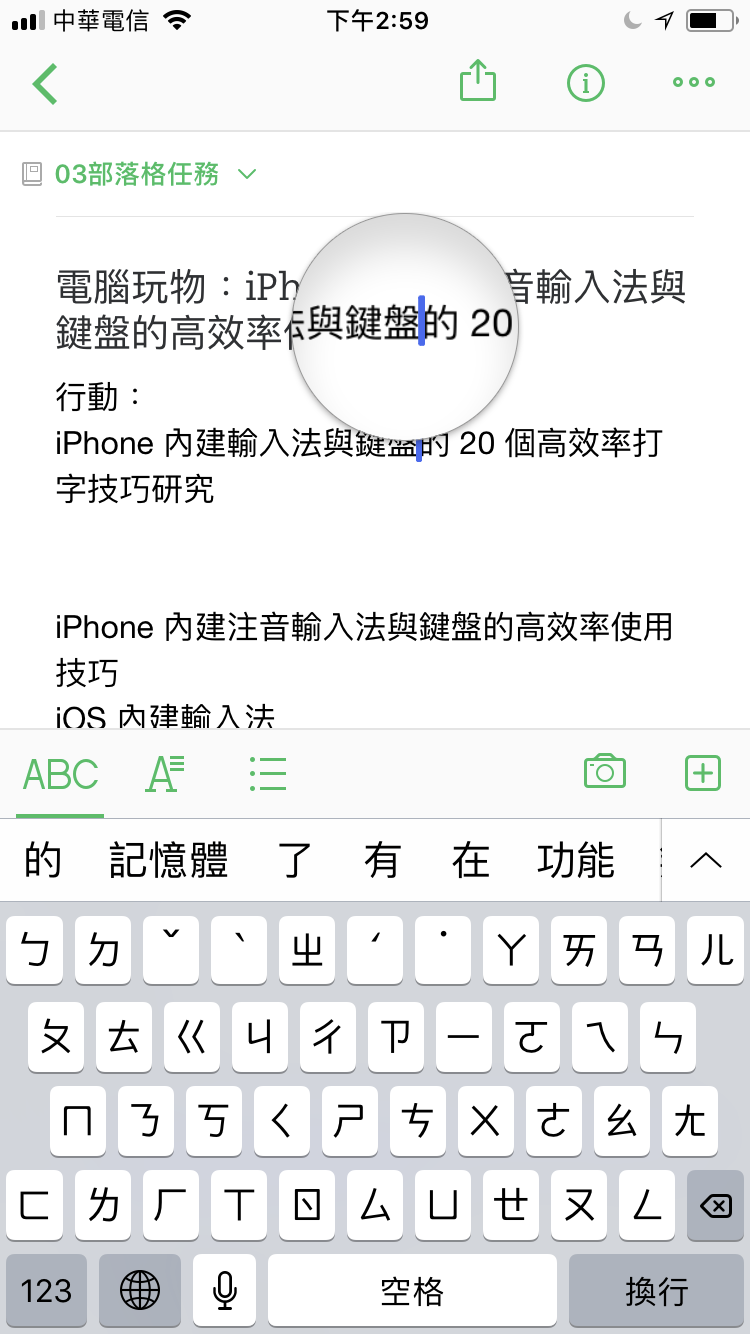Add a photo with the camera icon

604,772
